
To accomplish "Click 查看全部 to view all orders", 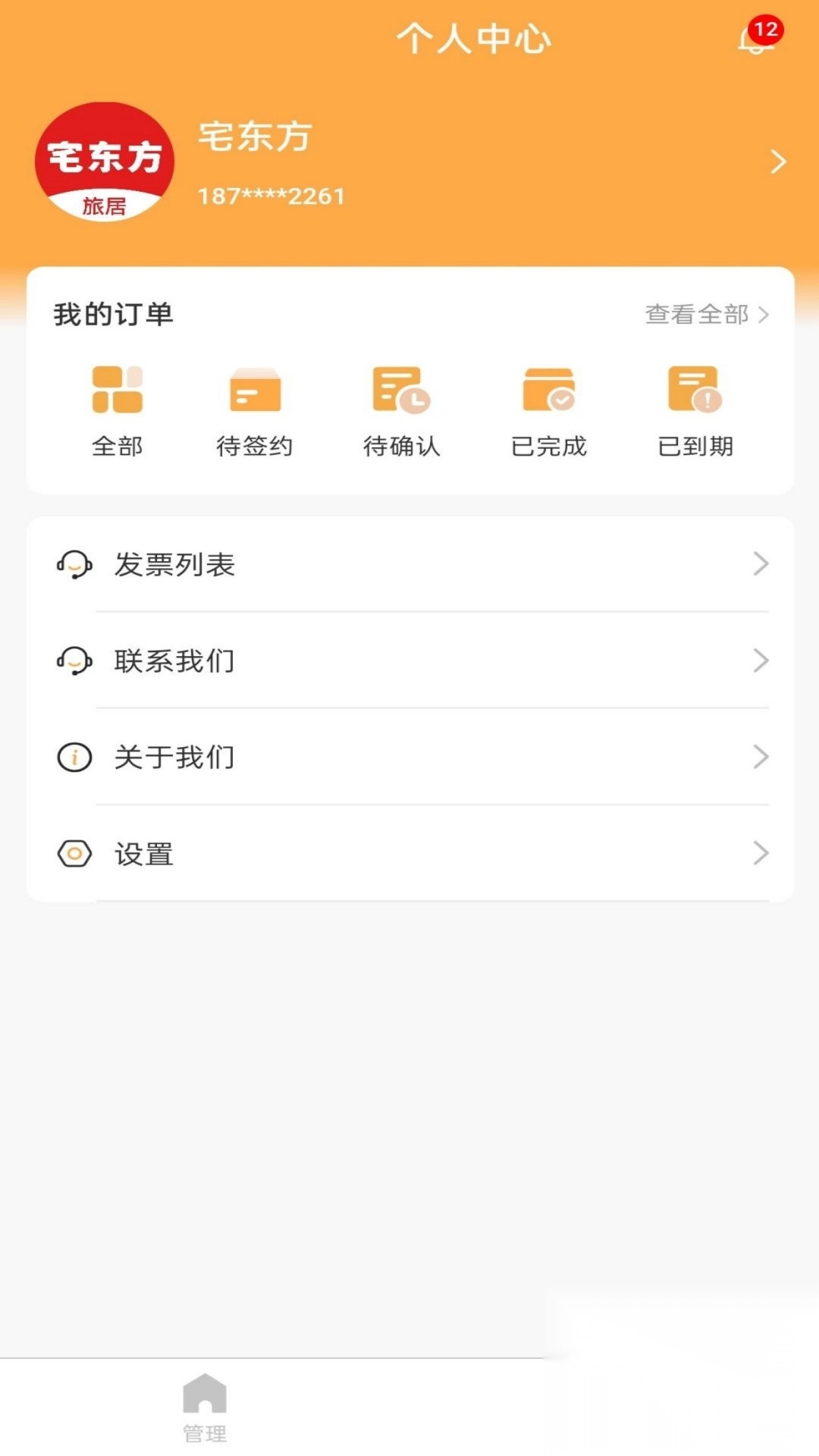I will [x=698, y=315].
